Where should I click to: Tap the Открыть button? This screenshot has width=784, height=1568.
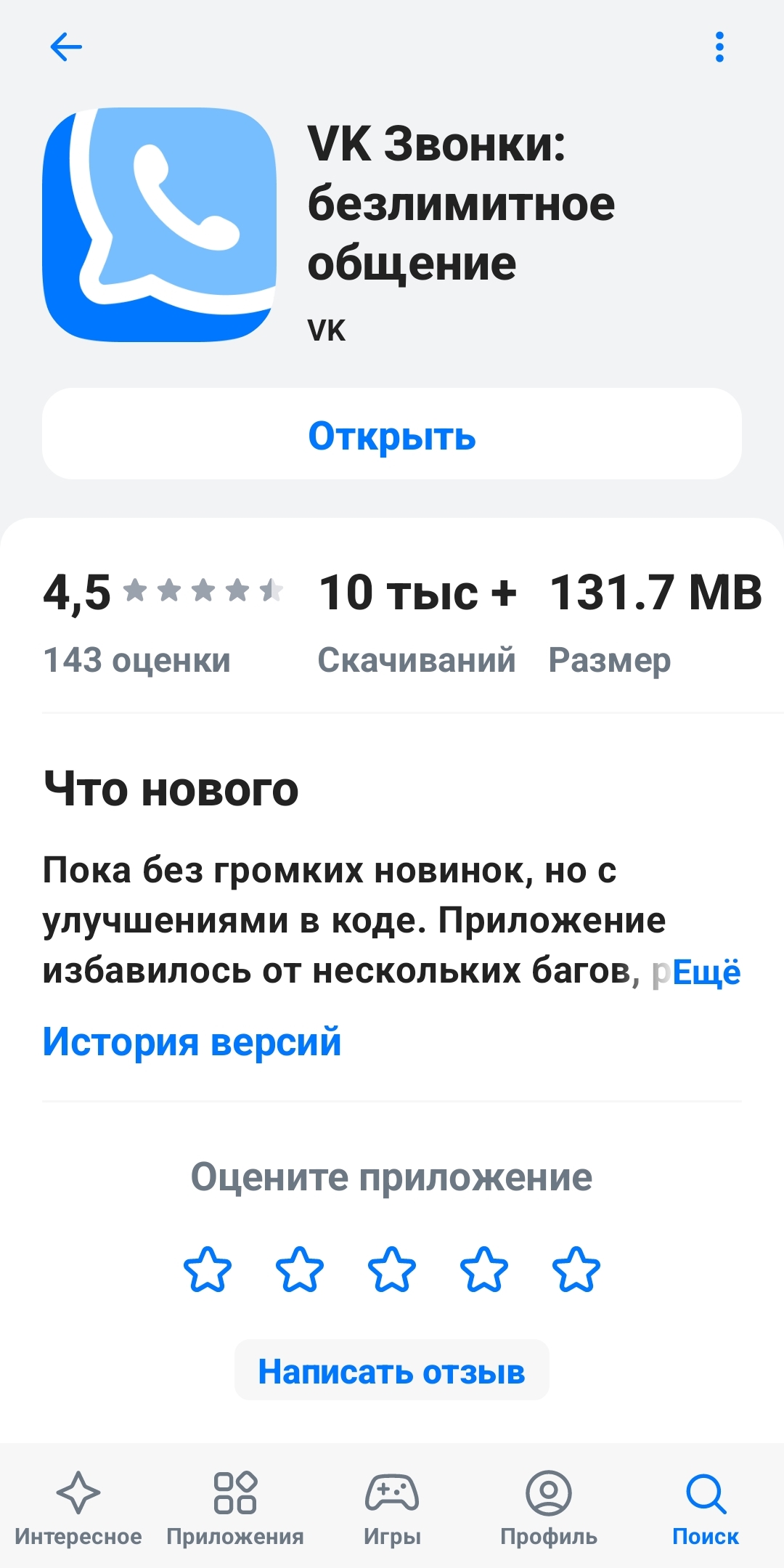(392, 434)
